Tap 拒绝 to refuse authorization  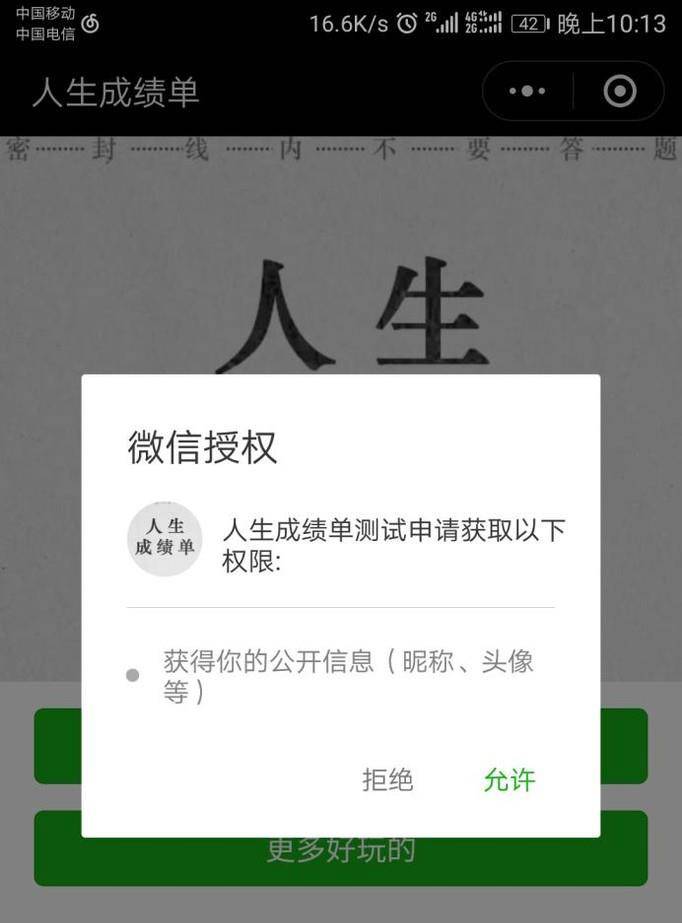(x=387, y=780)
